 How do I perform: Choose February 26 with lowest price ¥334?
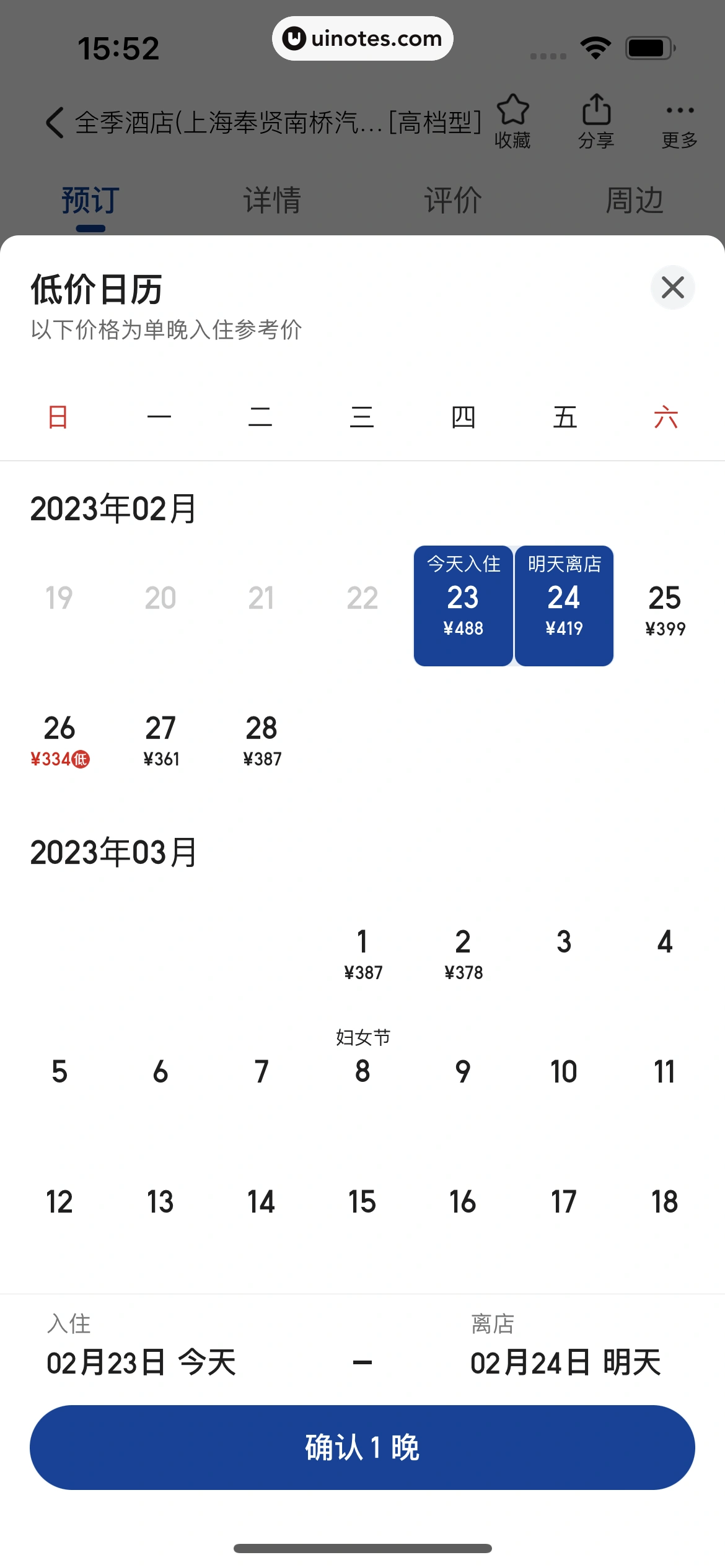59,739
